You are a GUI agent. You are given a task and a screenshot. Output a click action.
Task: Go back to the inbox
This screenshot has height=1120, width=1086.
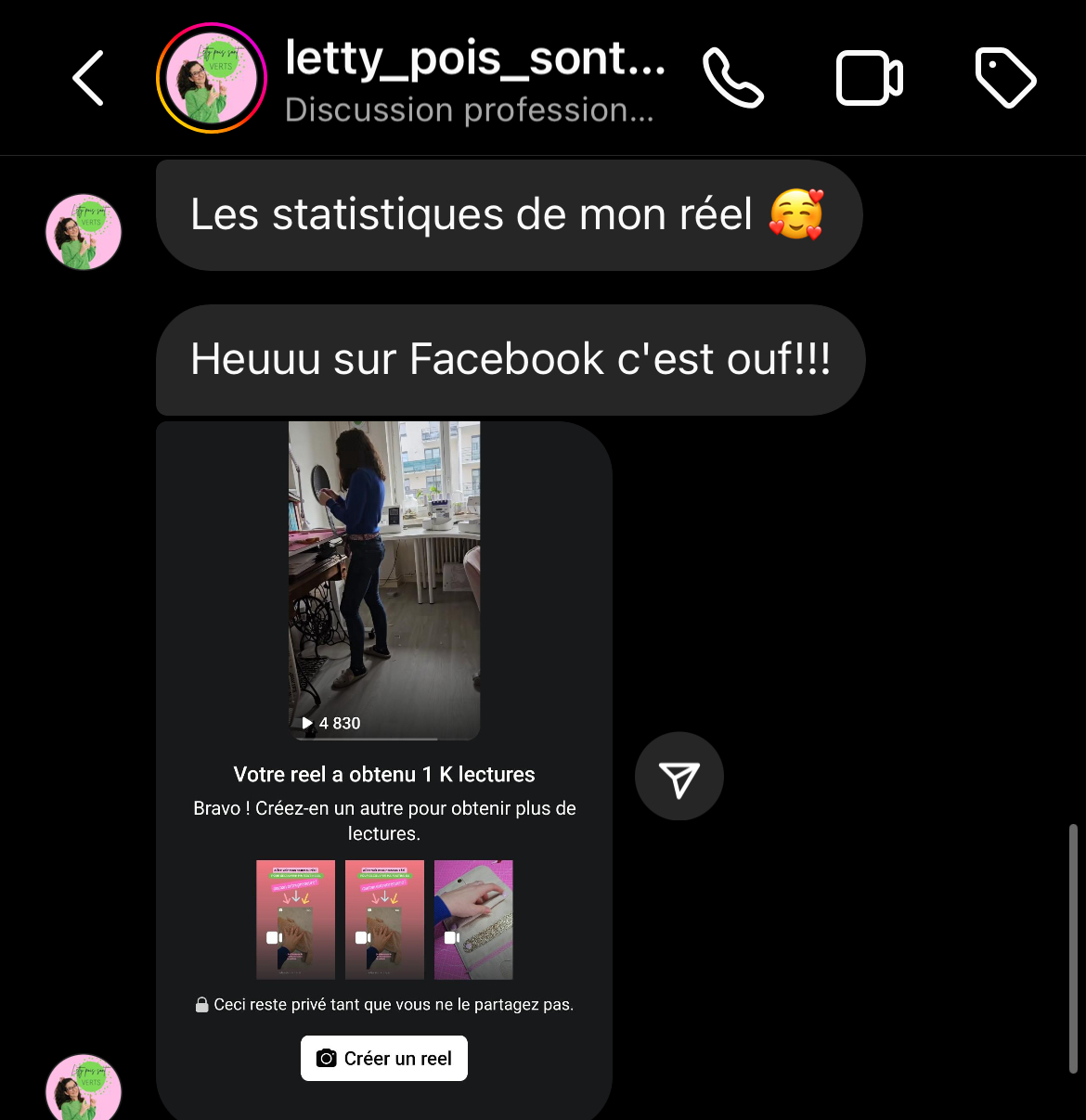88,78
